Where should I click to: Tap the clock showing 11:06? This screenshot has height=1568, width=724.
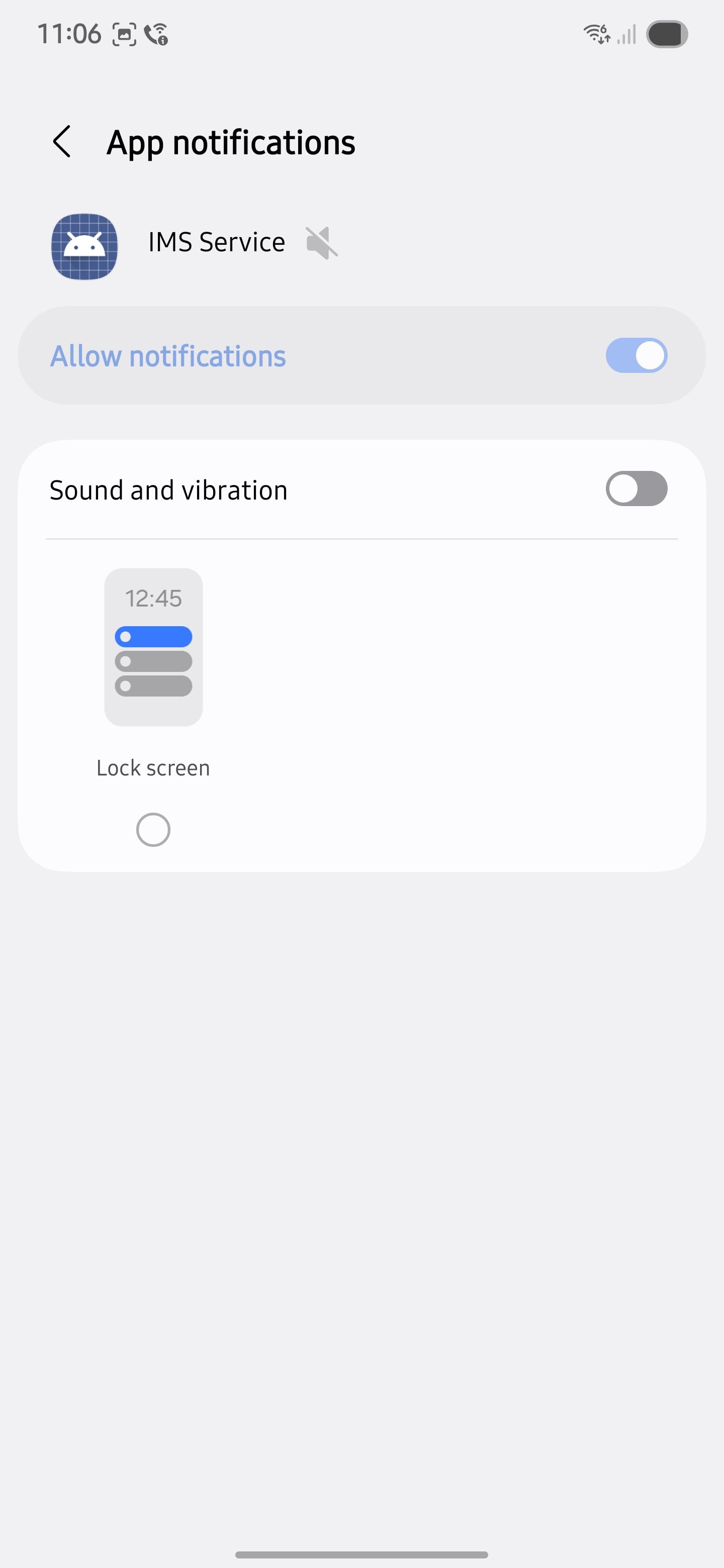[70, 34]
